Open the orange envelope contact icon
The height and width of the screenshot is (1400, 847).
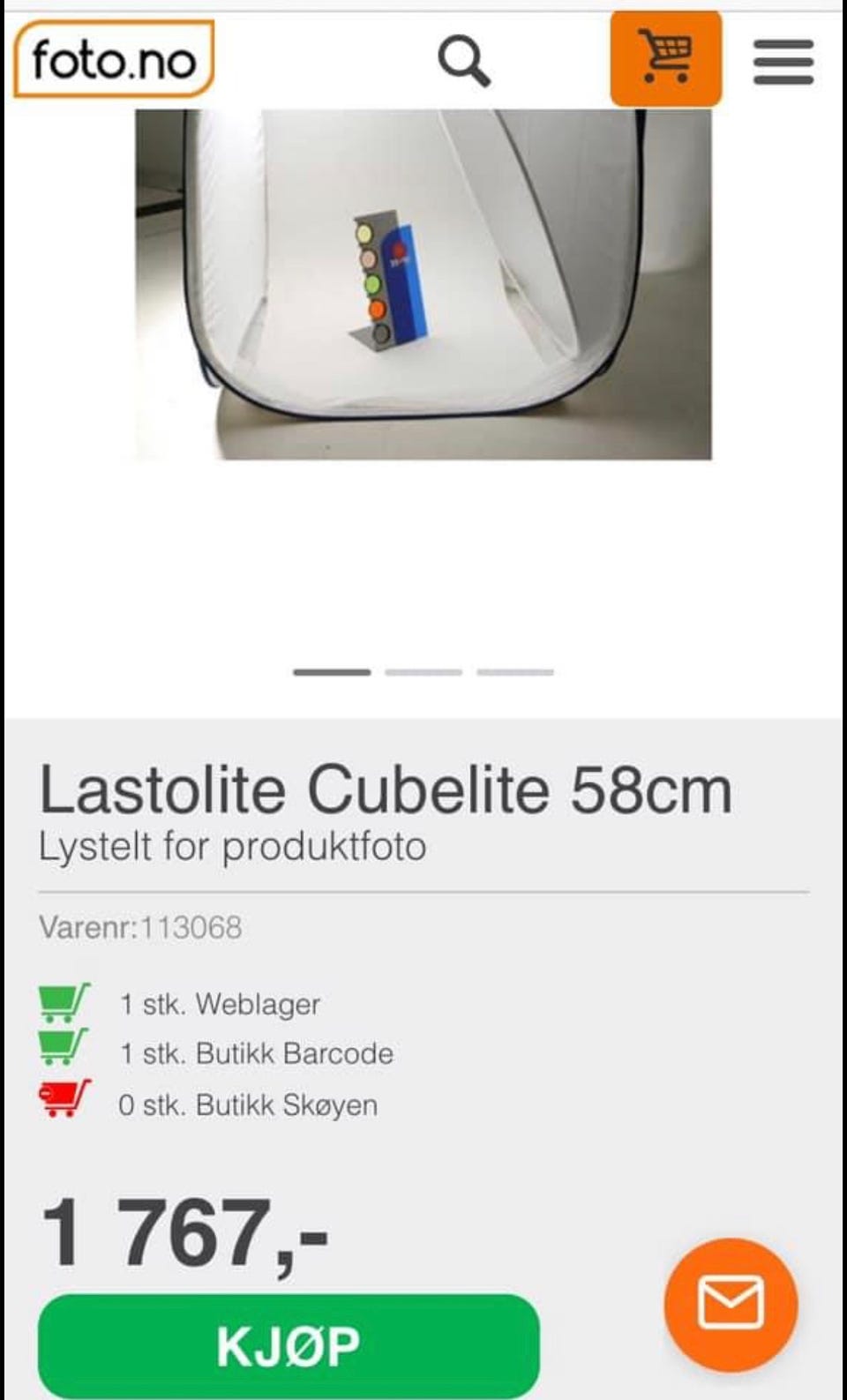pos(732,1302)
